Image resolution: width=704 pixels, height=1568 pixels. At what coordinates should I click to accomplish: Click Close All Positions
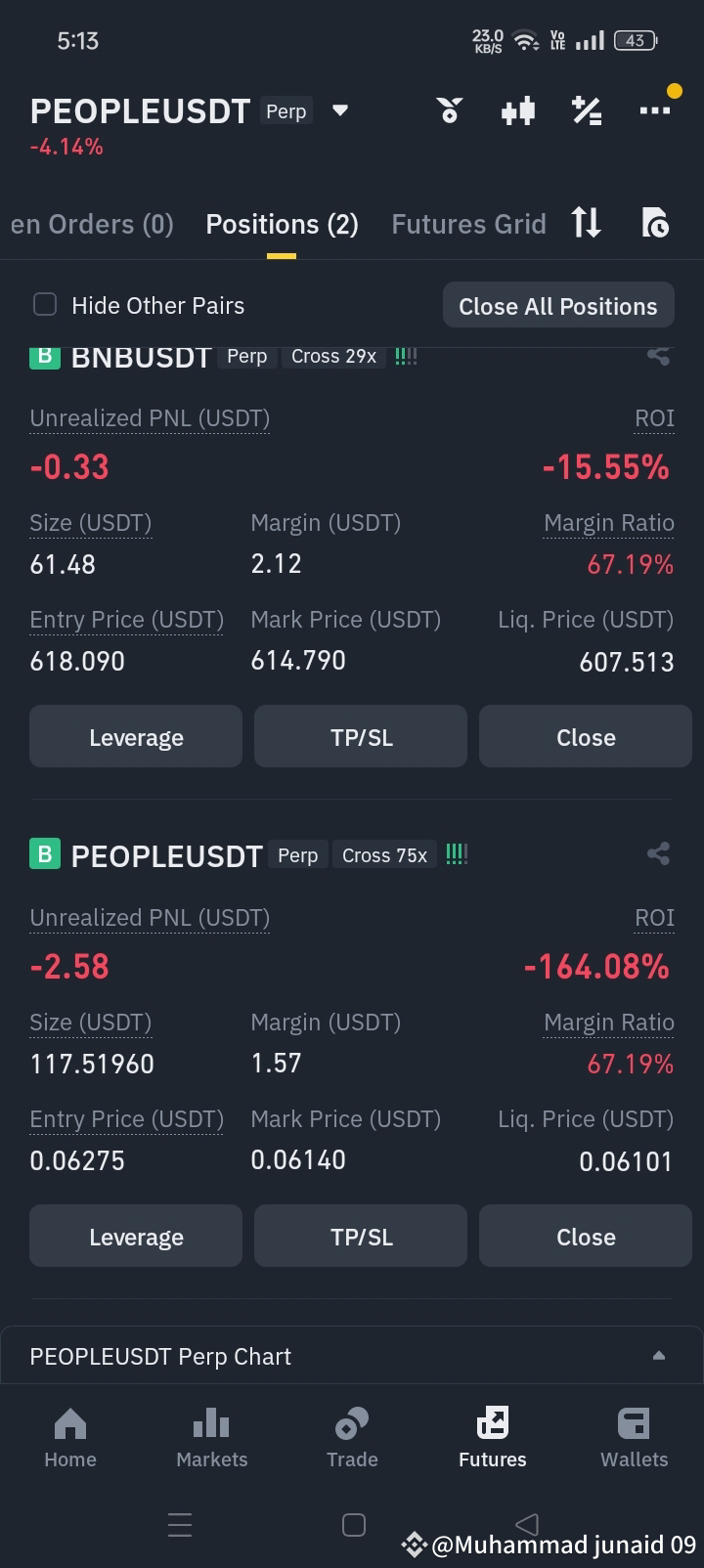(557, 304)
